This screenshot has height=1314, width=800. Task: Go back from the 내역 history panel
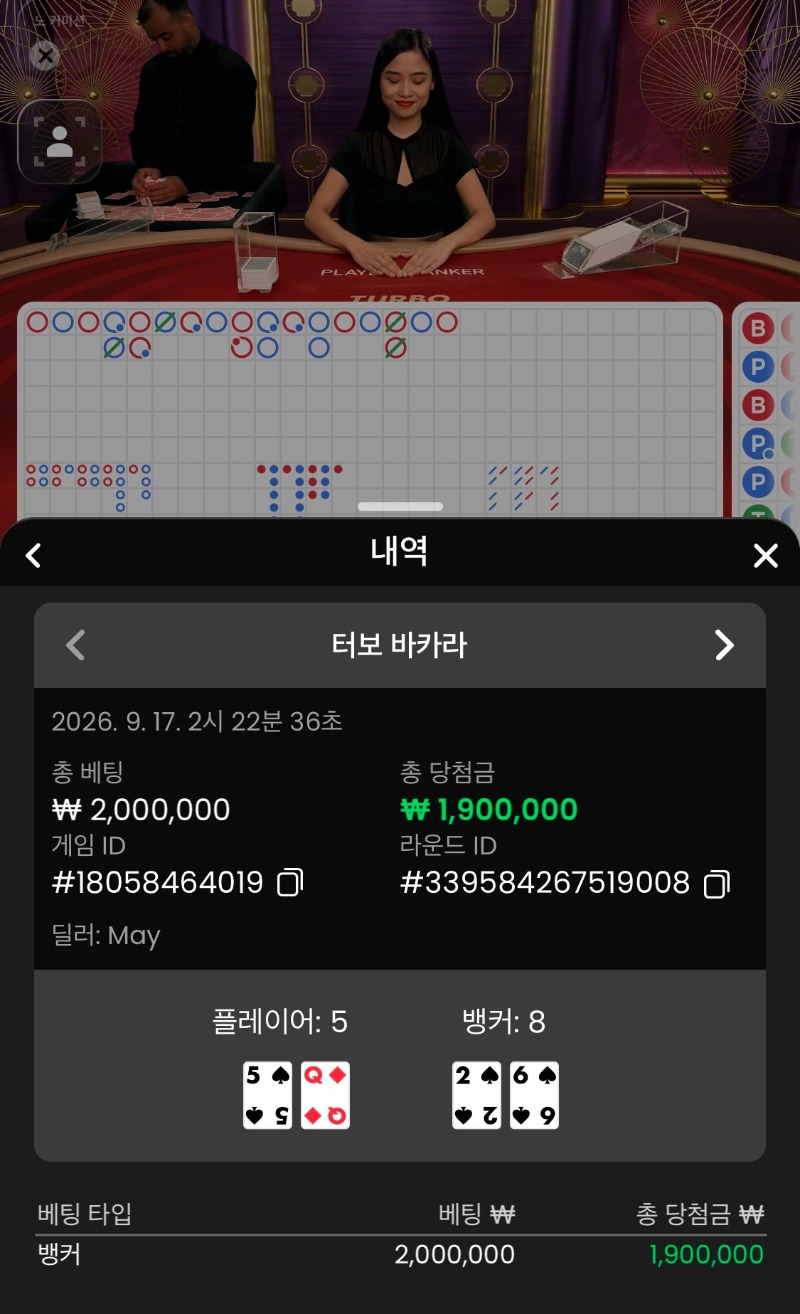(x=34, y=555)
